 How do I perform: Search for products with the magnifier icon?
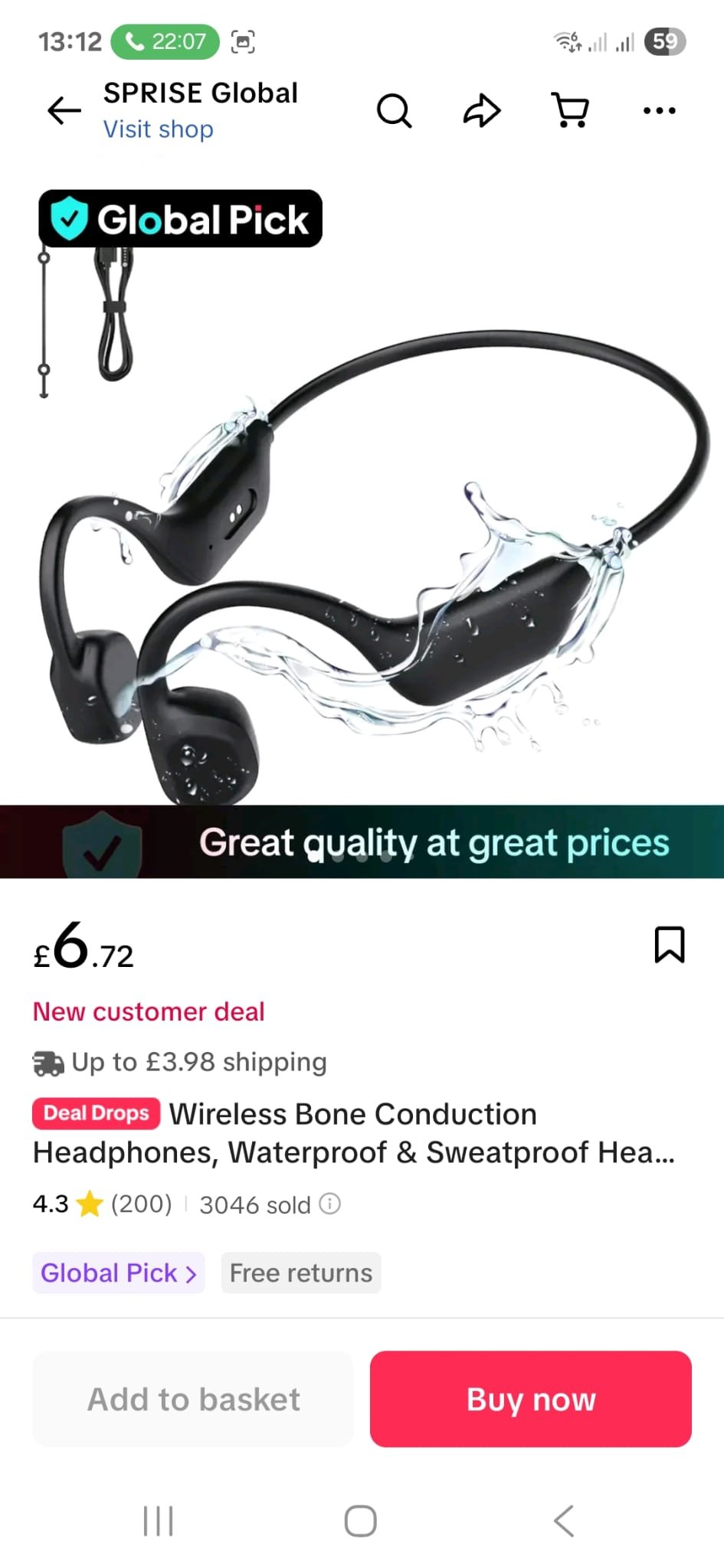tap(395, 111)
